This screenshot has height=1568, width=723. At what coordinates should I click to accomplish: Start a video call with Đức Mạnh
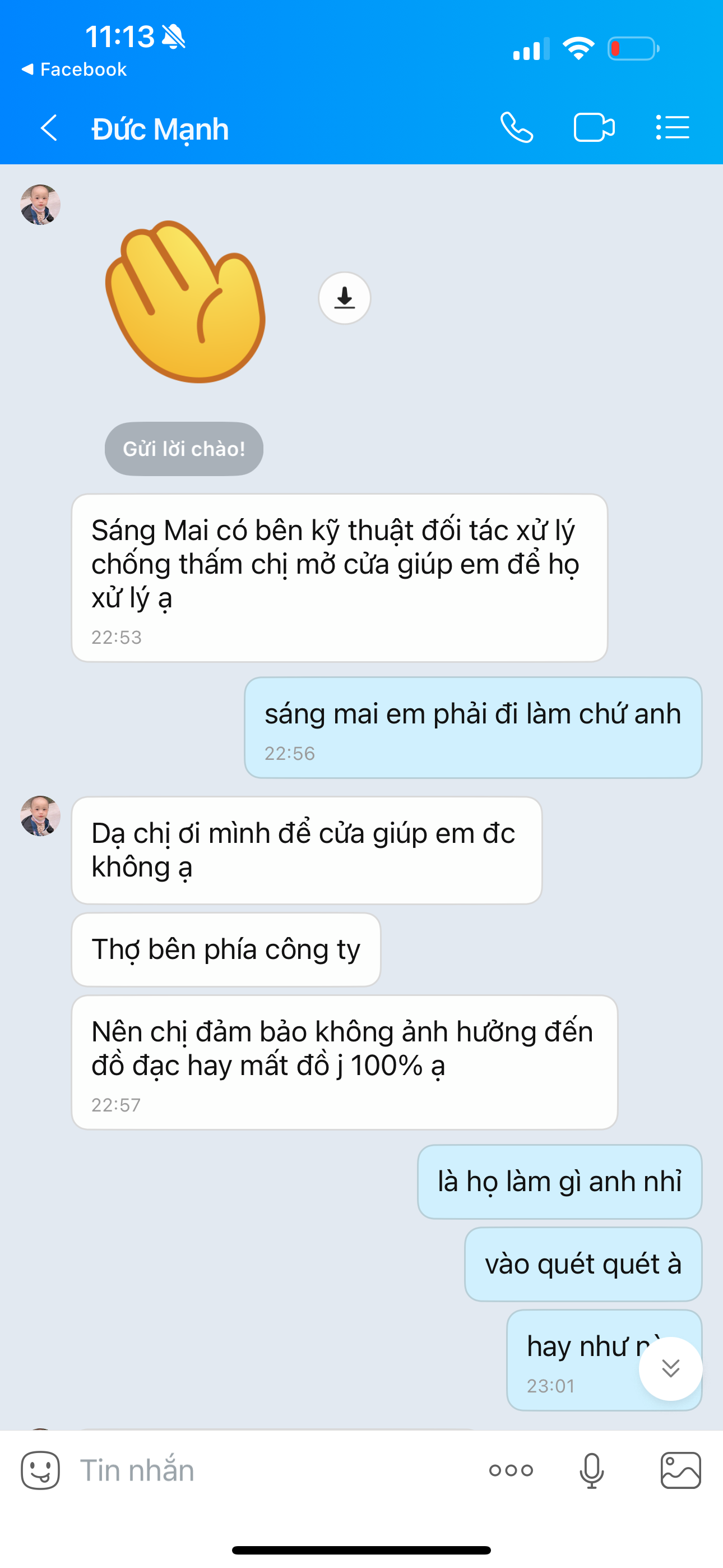594,128
